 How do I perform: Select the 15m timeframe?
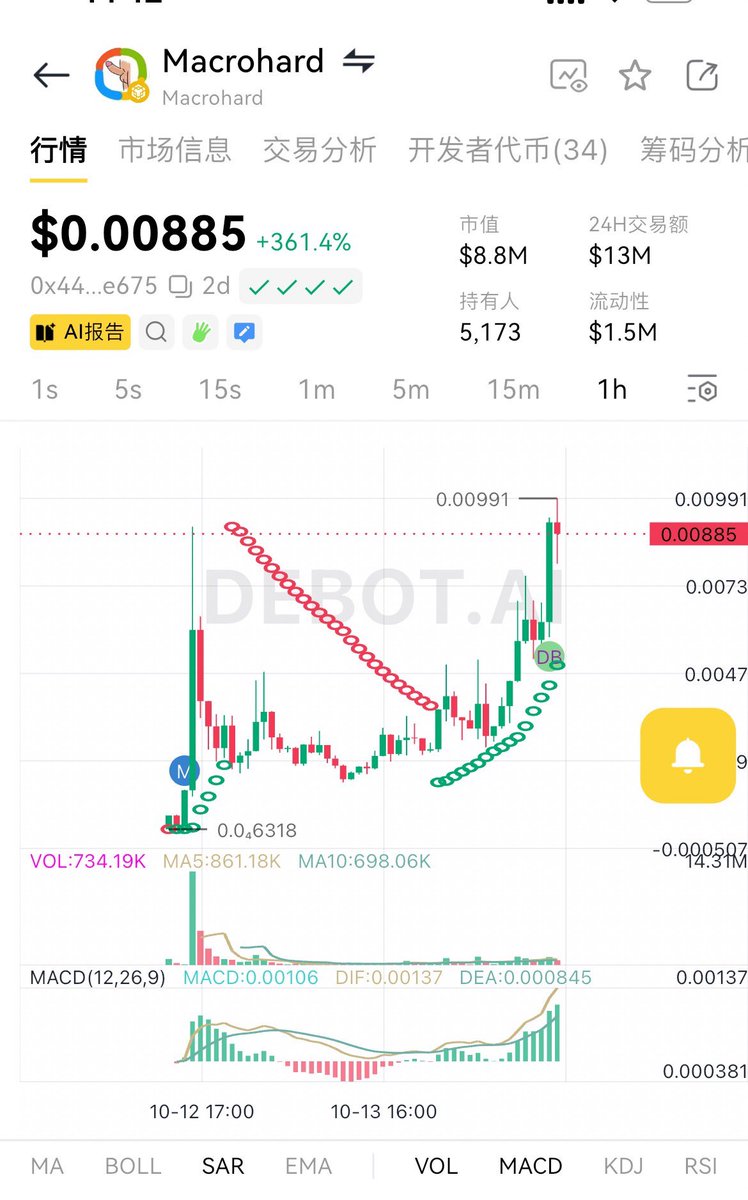point(513,389)
